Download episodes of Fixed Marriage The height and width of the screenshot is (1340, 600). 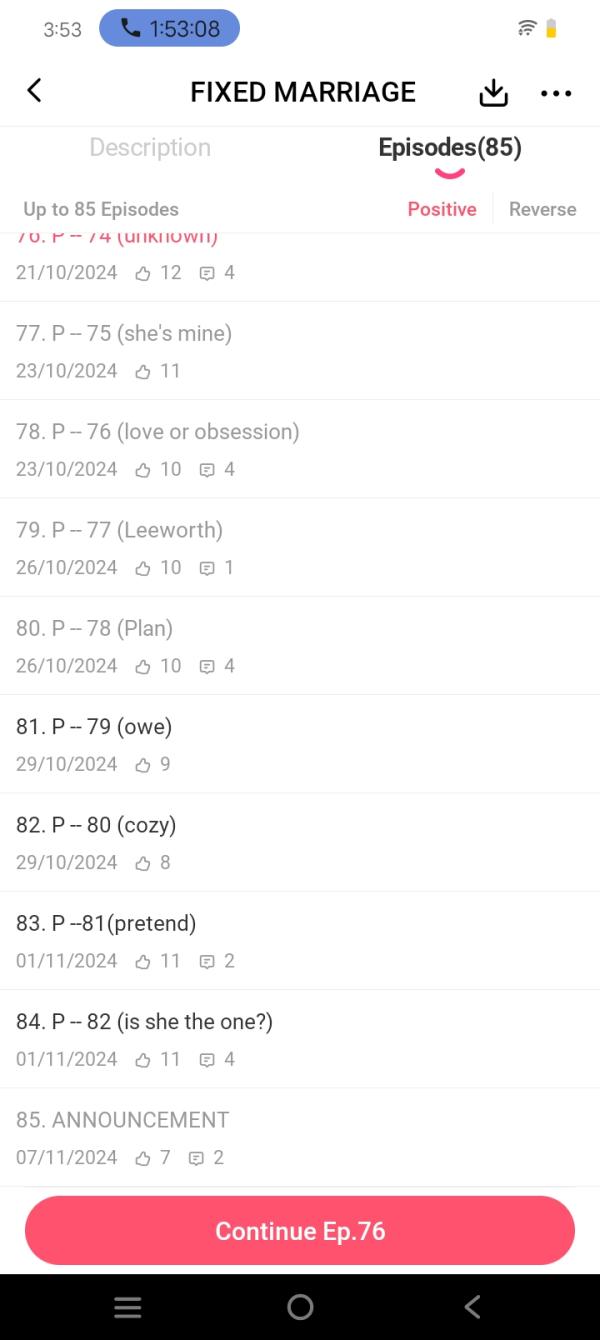[493, 93]
